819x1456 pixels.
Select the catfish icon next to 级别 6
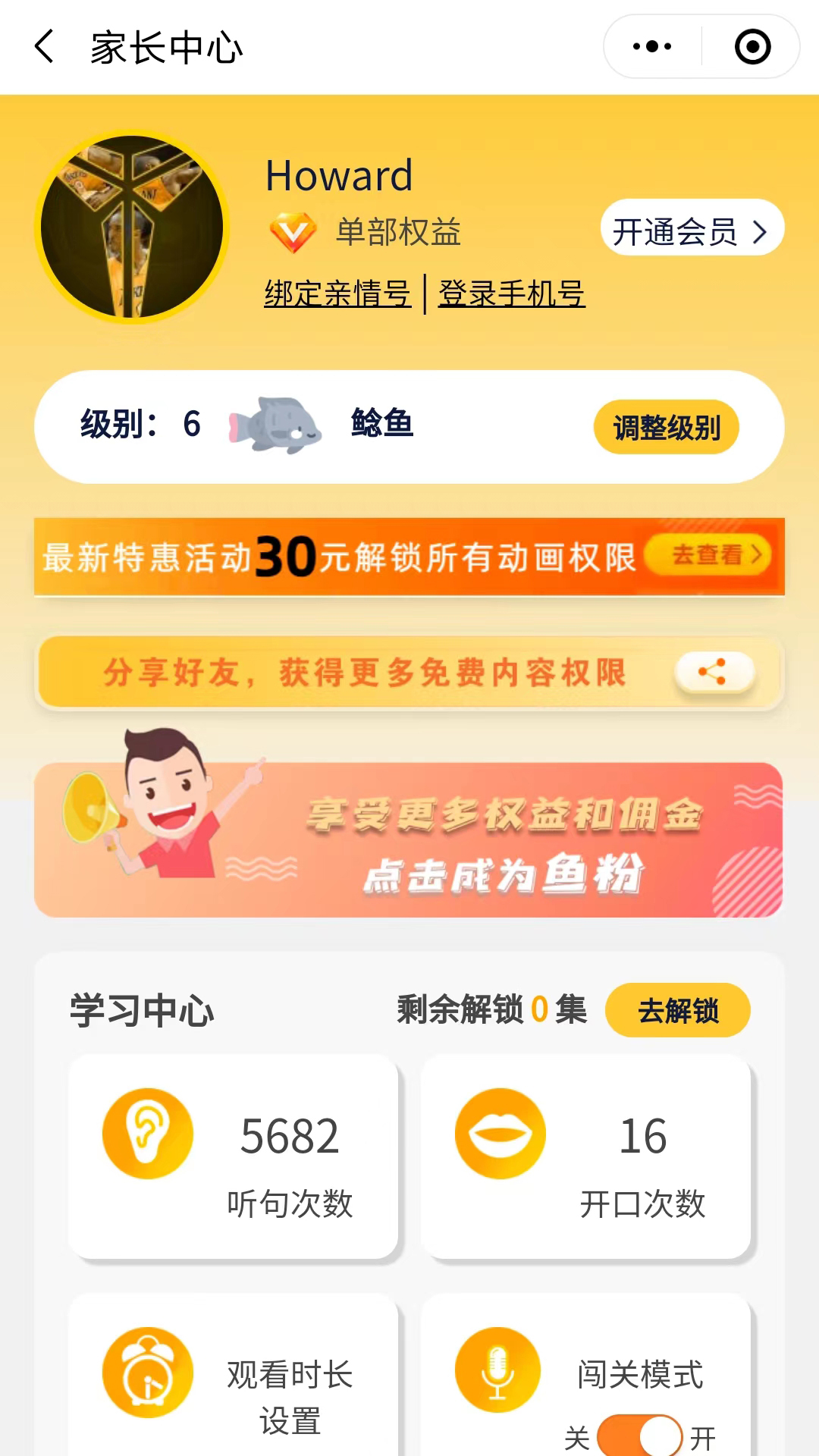(265, 426)
